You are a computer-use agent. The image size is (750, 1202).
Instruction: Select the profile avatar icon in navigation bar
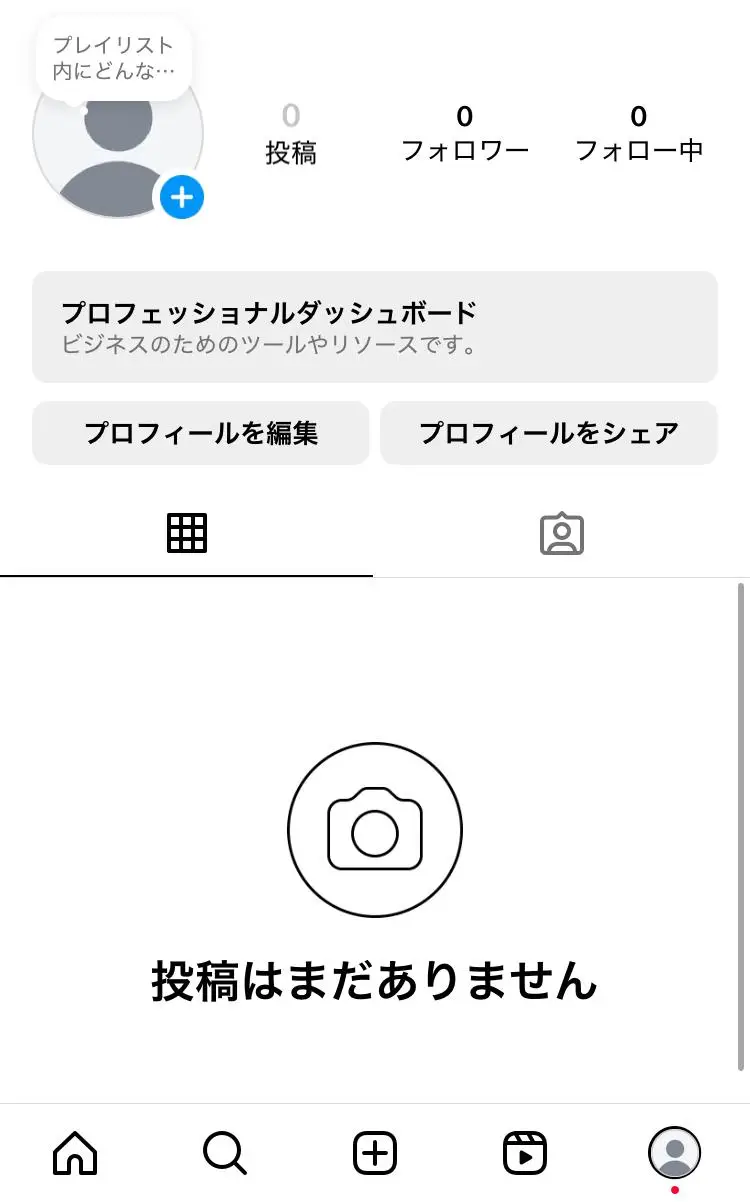(675, 1153)
